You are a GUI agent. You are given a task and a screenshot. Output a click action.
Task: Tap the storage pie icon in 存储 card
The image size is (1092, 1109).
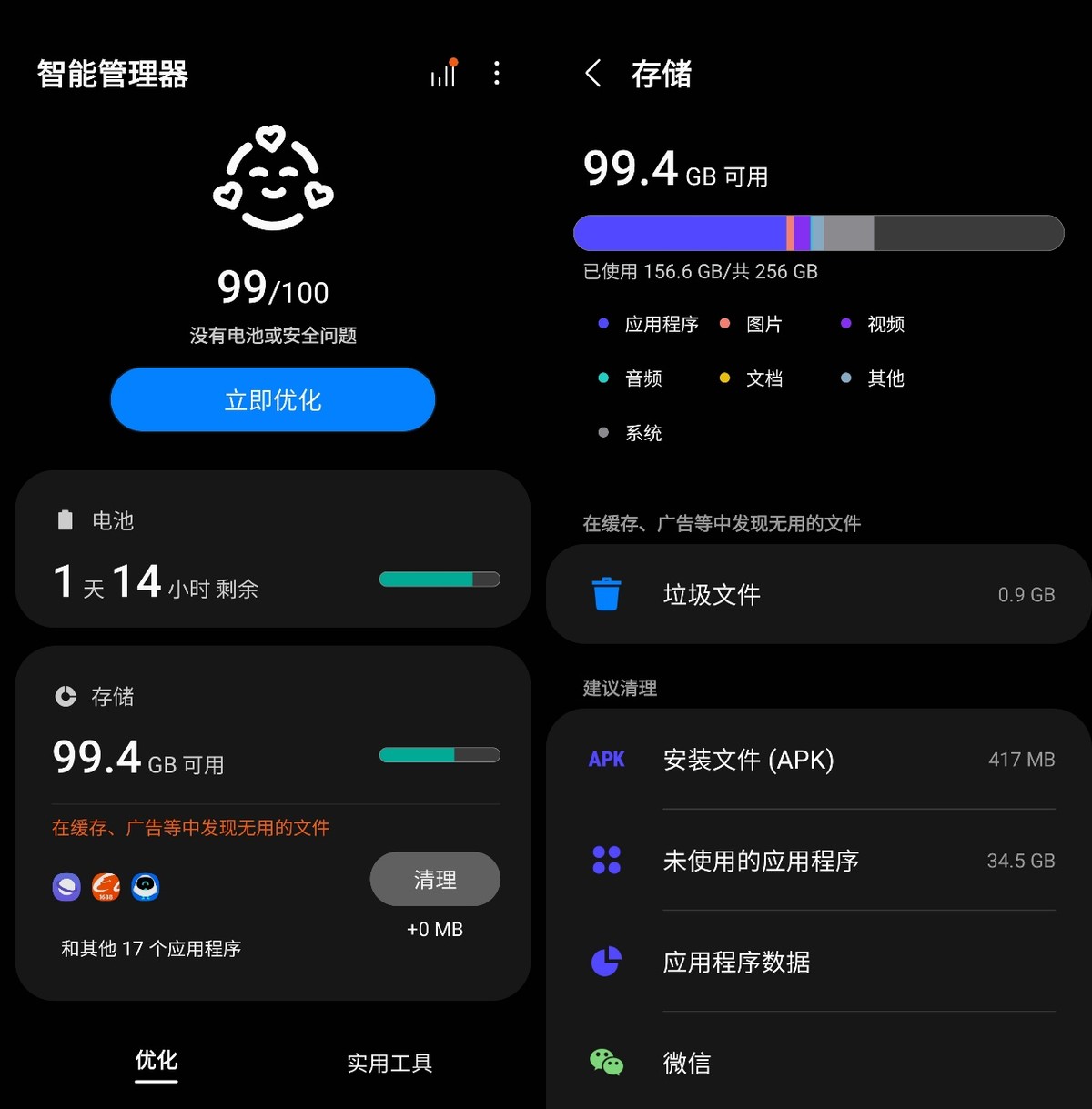click(65, 695)
